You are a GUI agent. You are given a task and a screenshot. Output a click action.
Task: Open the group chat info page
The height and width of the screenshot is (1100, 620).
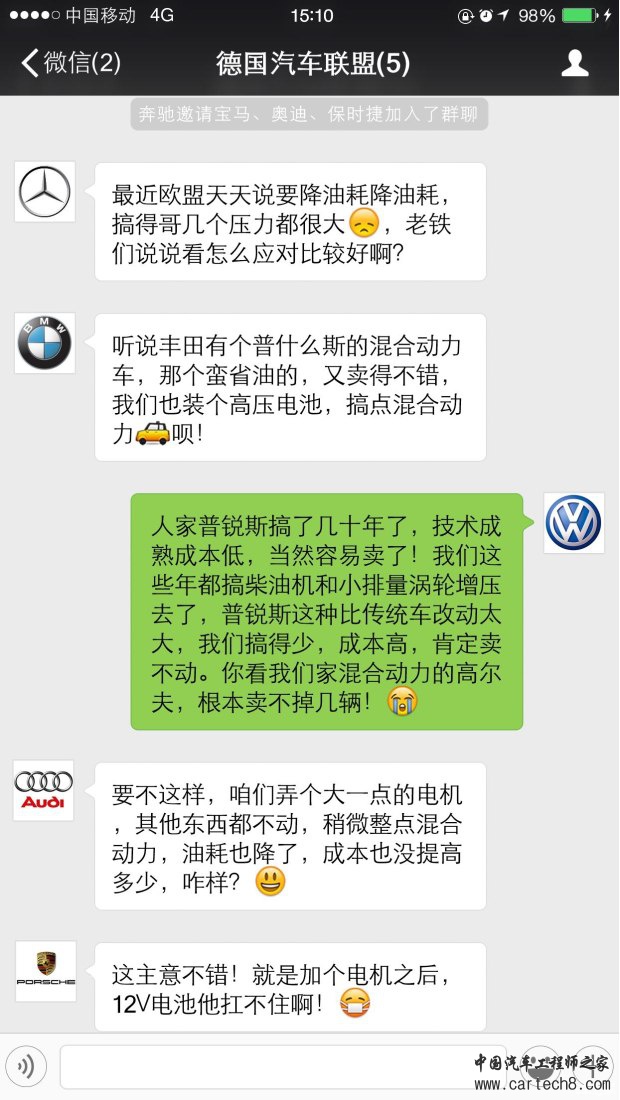[x=575, y=64]
